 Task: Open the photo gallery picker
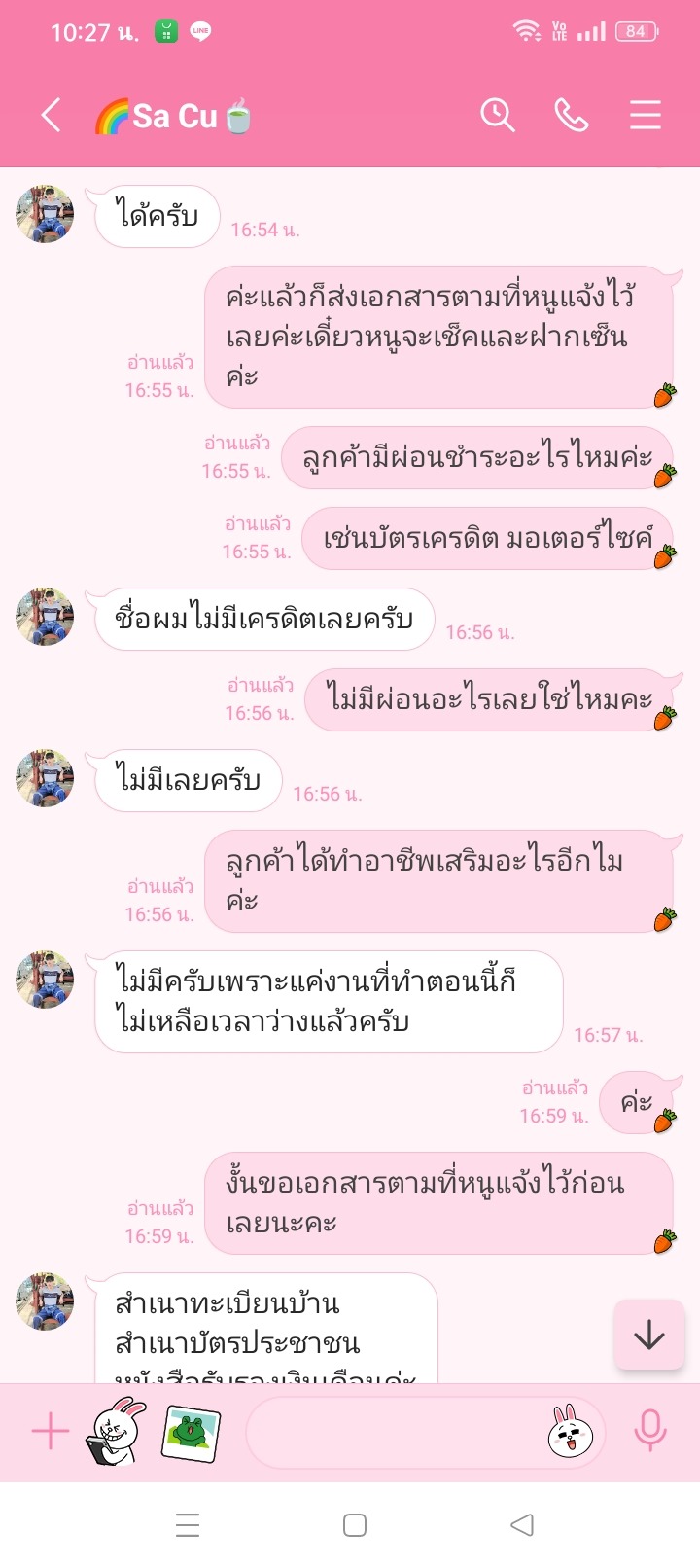point(191,1432)
